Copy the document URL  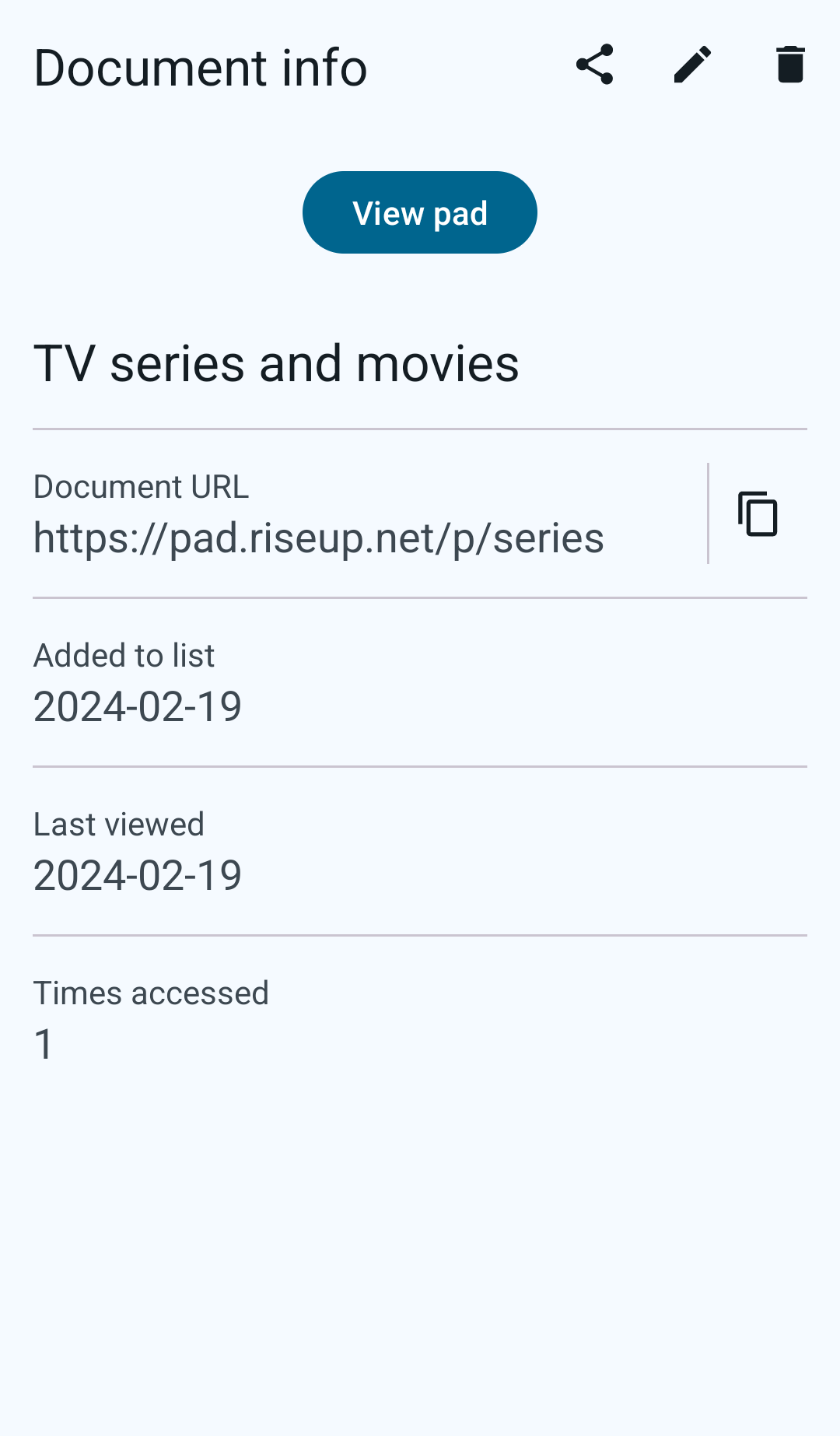pyautogui.click(x=758, y=514)
